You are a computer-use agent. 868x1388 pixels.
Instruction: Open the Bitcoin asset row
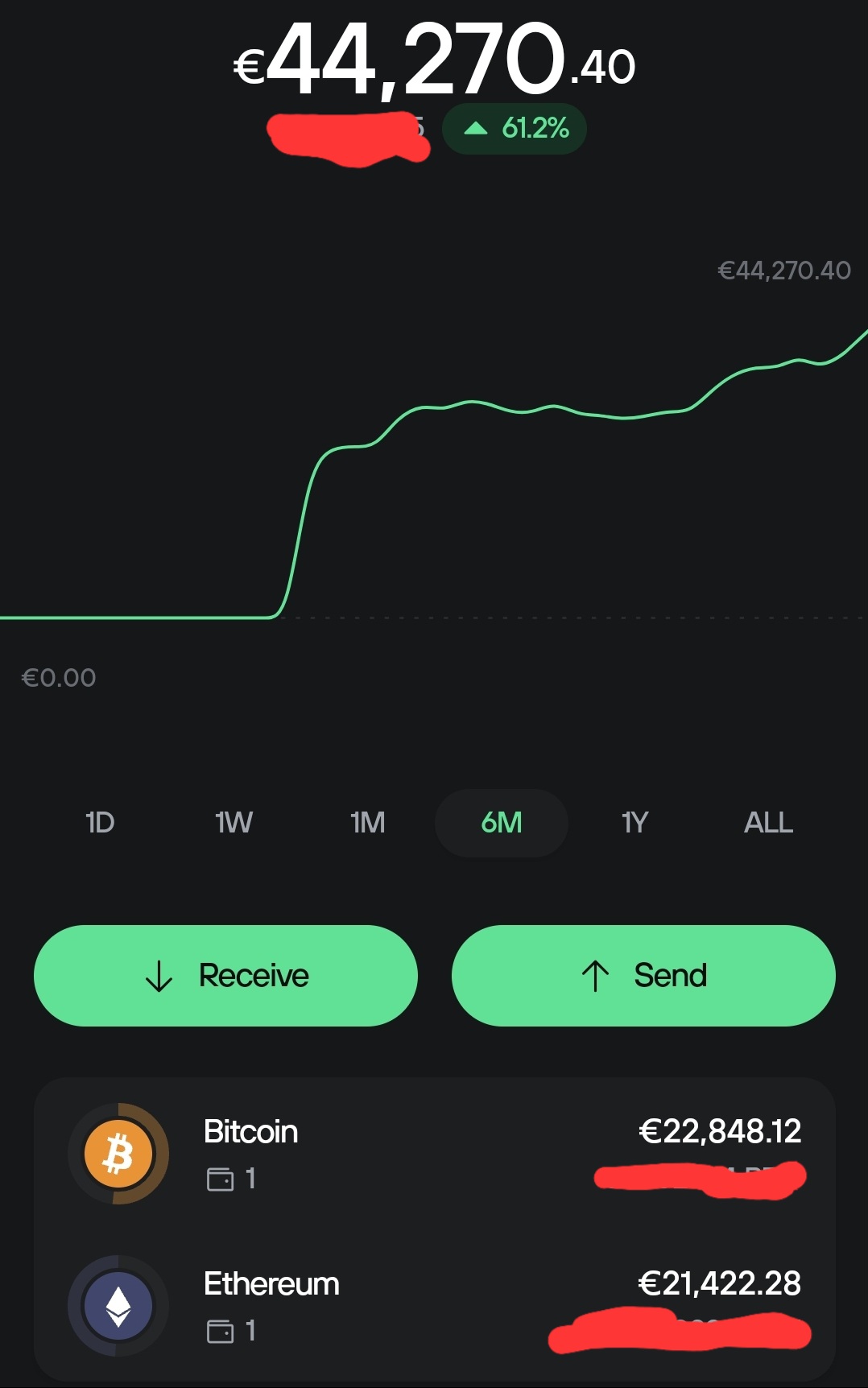[x=434, y=1153]
